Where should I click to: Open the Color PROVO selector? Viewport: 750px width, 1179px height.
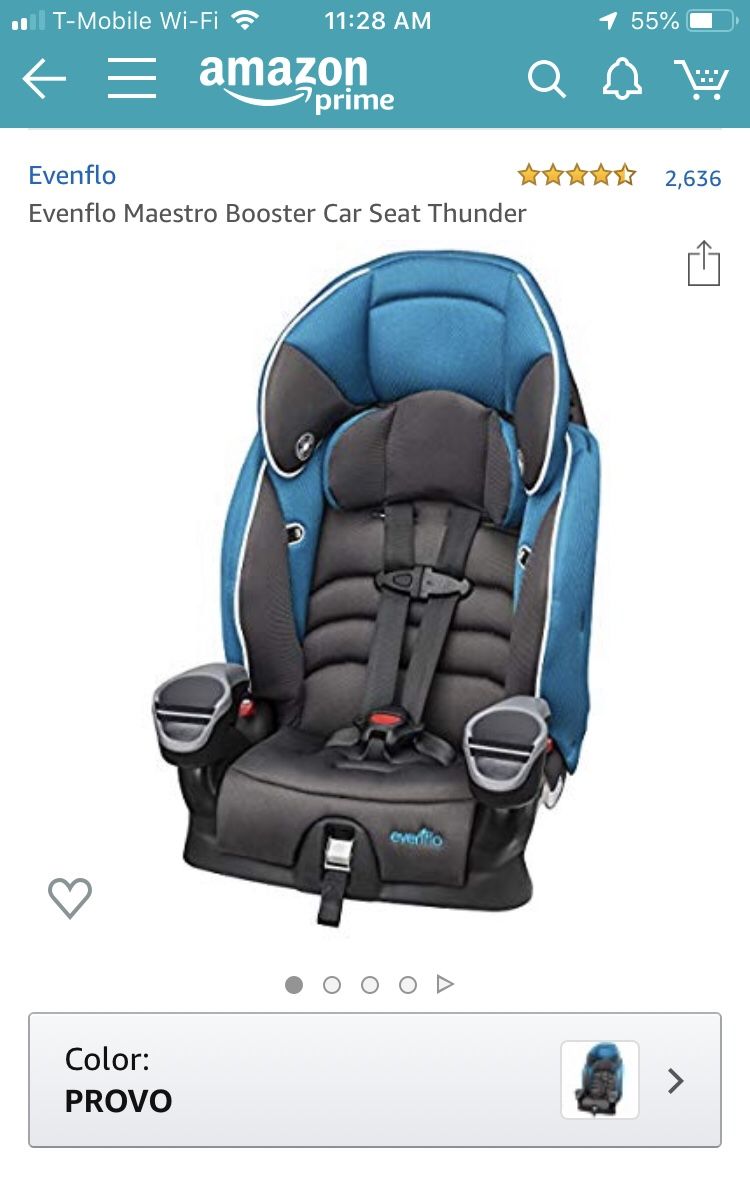(x=375, y=1079)
